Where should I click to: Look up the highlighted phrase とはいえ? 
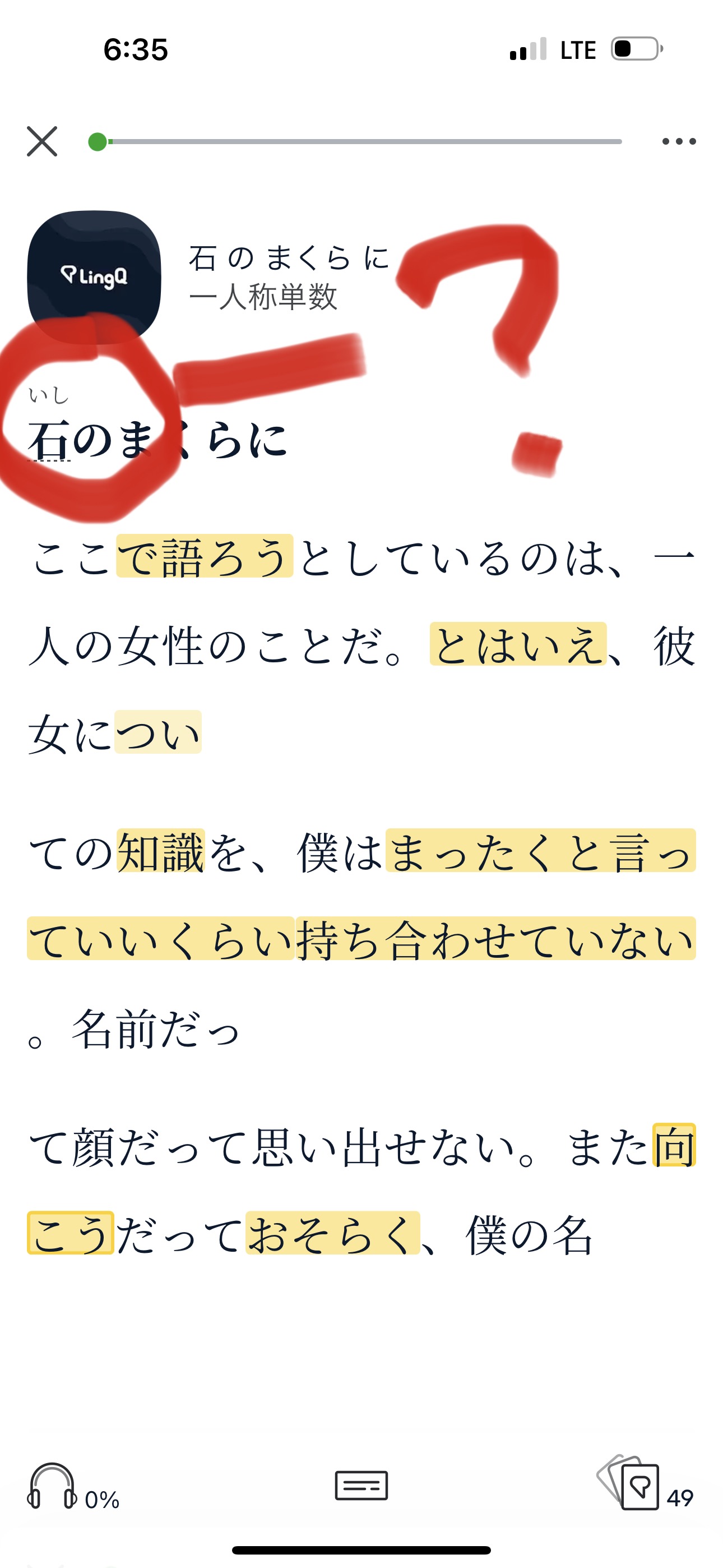(x=518, y=644)
